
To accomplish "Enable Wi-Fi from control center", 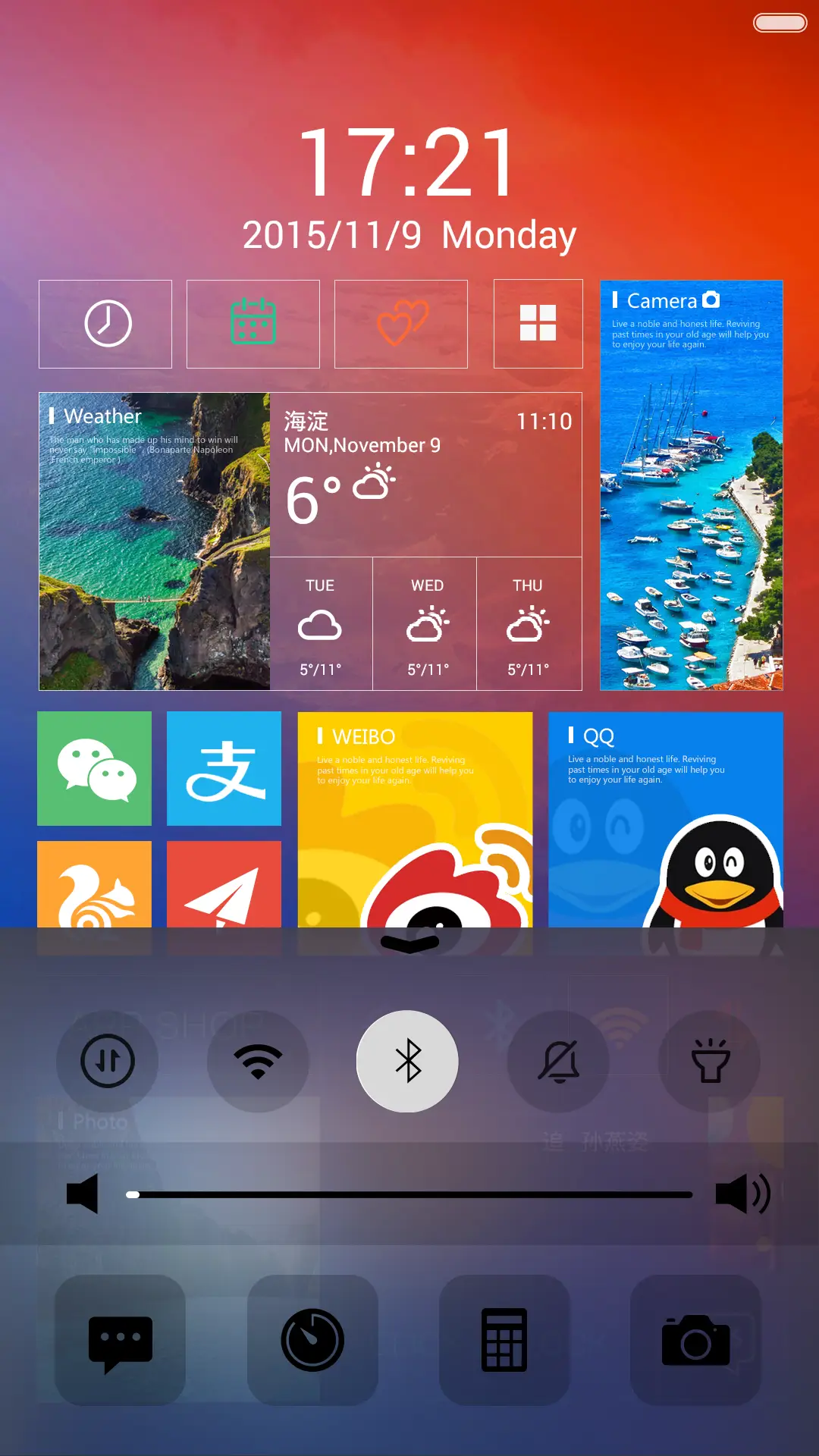I will coord(258,1061).
